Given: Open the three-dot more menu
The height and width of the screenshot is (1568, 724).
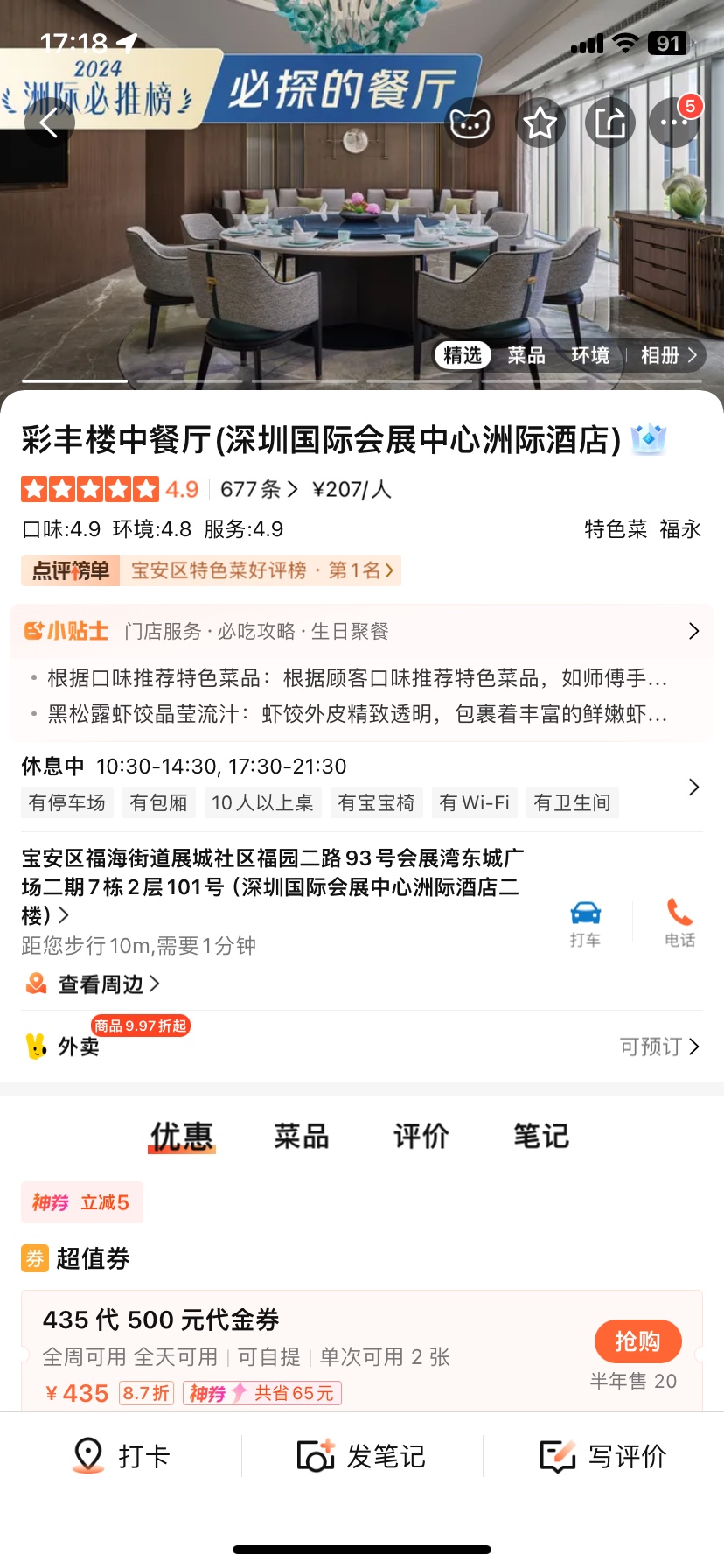Looking at the screenshot, I should coord(674,122).
